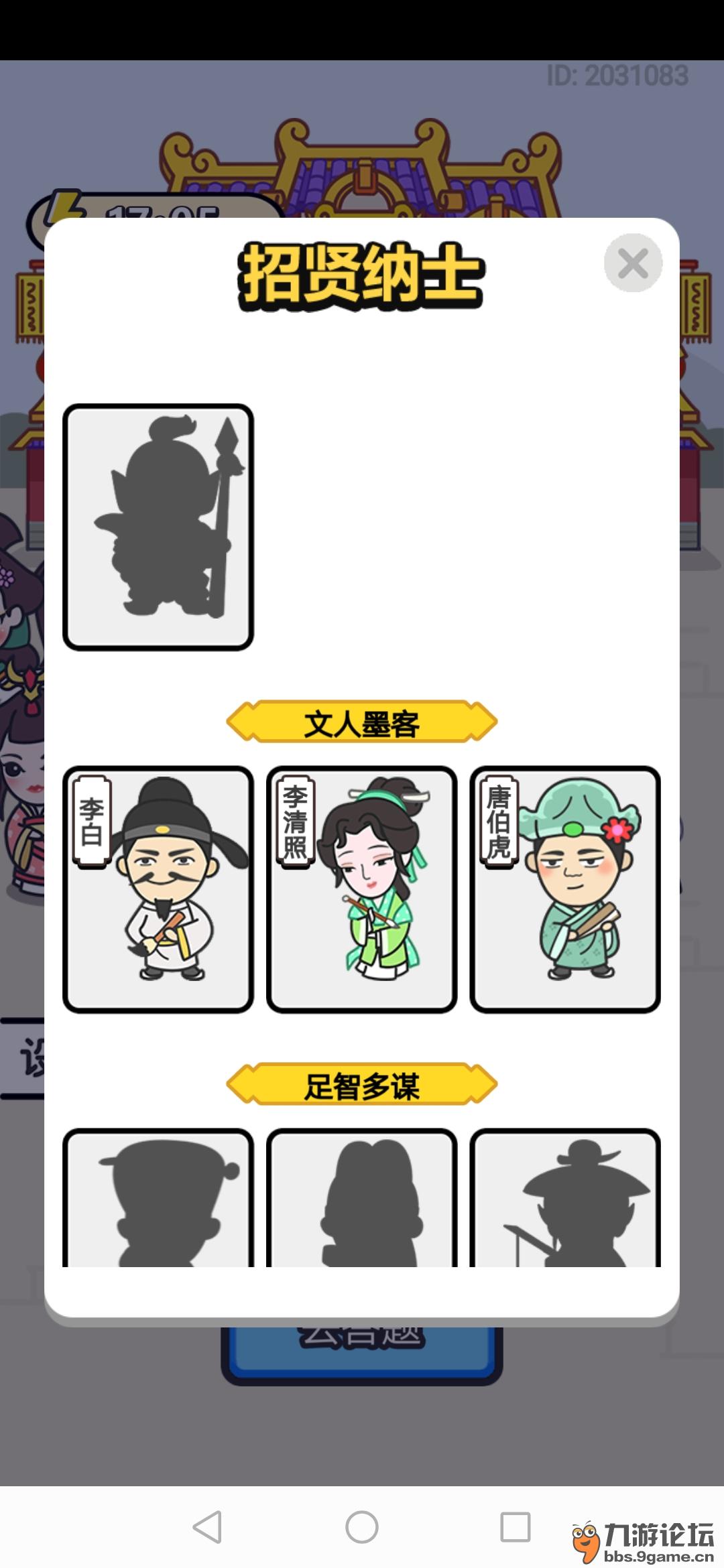Tap the locked spearman silhouette card at top
724x1568 pixels.
coord(158,526)
